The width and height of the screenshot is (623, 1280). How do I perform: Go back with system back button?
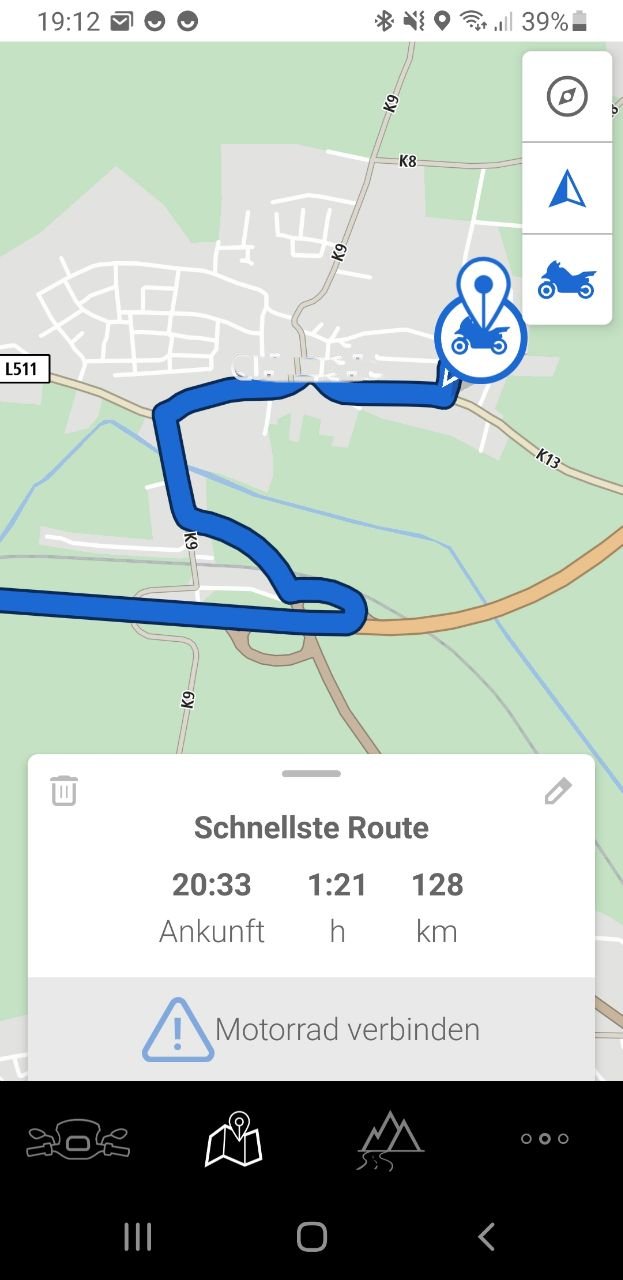[x=486, y=1237]
